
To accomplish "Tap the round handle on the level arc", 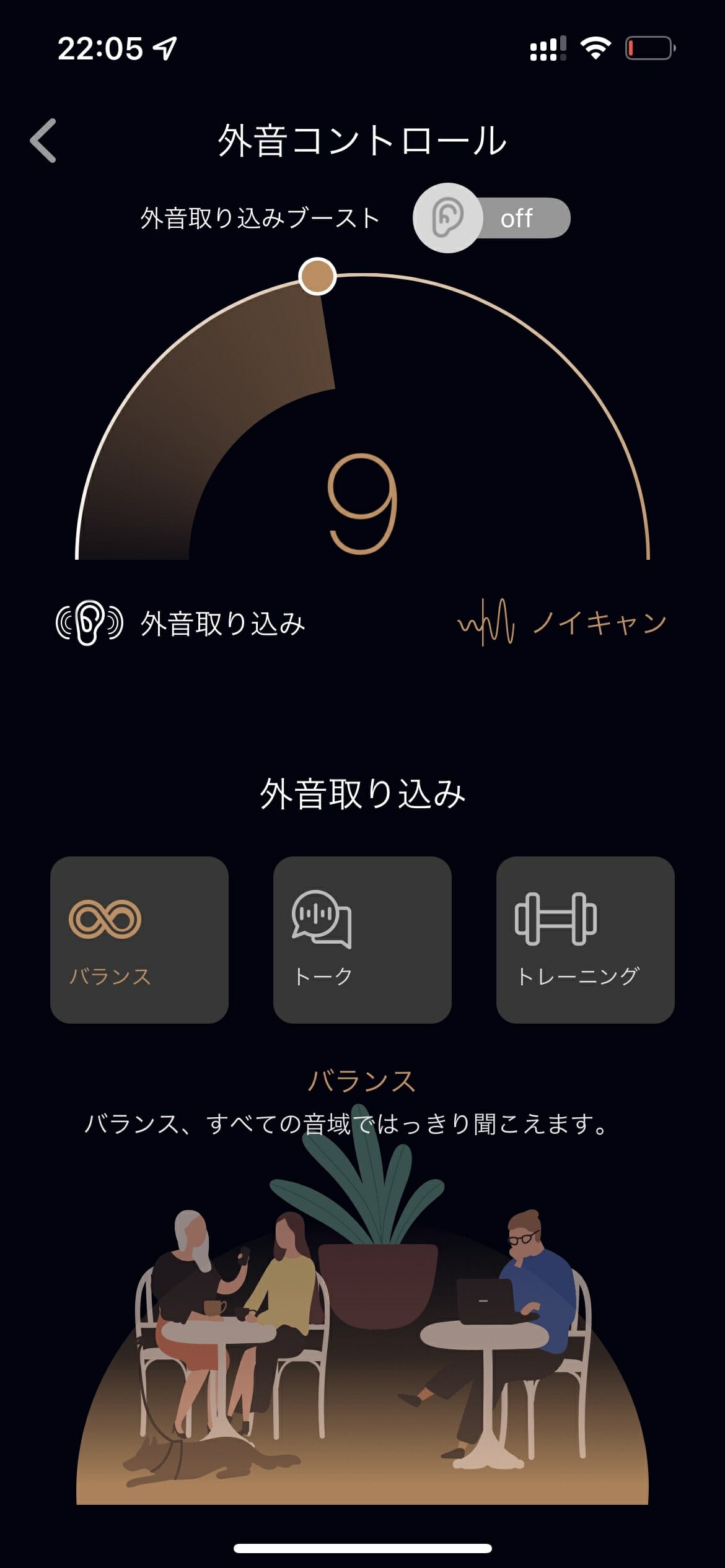I will coord(317,276).
